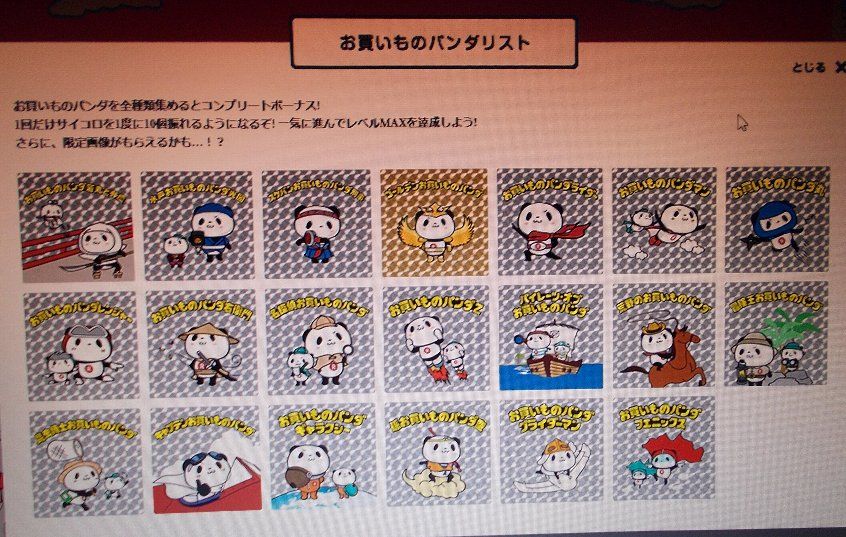Open the golden winged panda sticker
This screenshot has width=846, height=537.
pyautogui.click(x=433, y=220)
